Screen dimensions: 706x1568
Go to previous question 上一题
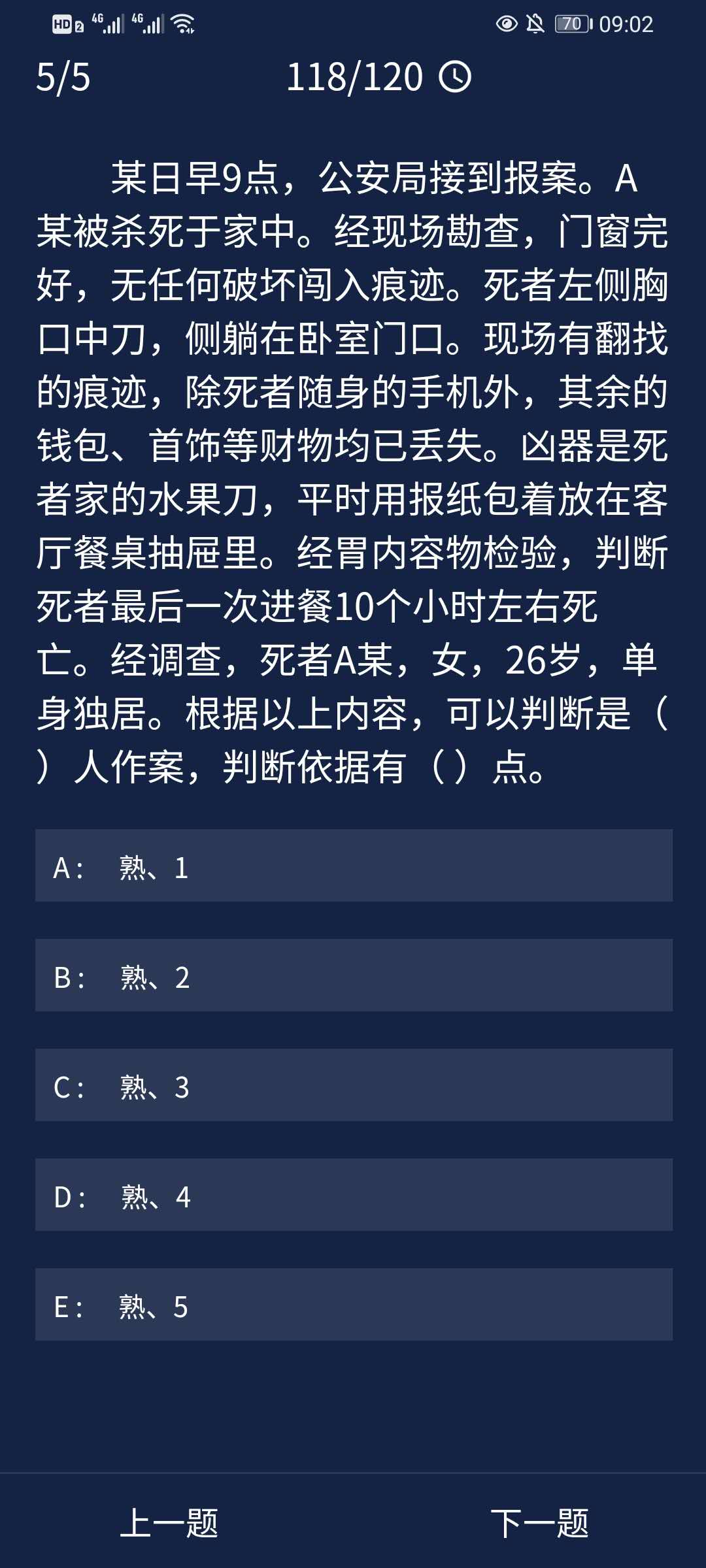[x=169, y=1523]
